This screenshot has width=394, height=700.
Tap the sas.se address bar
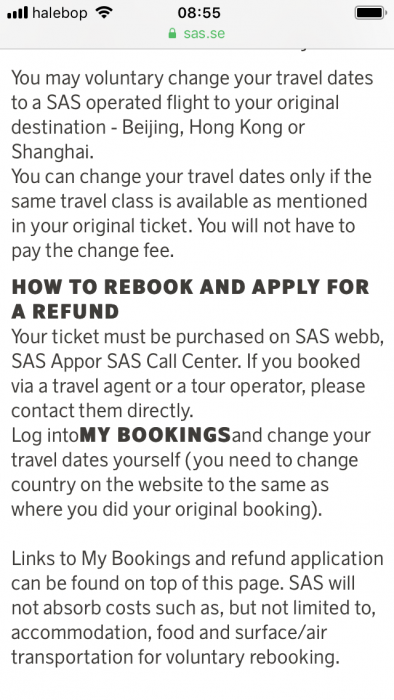(197, 33)
